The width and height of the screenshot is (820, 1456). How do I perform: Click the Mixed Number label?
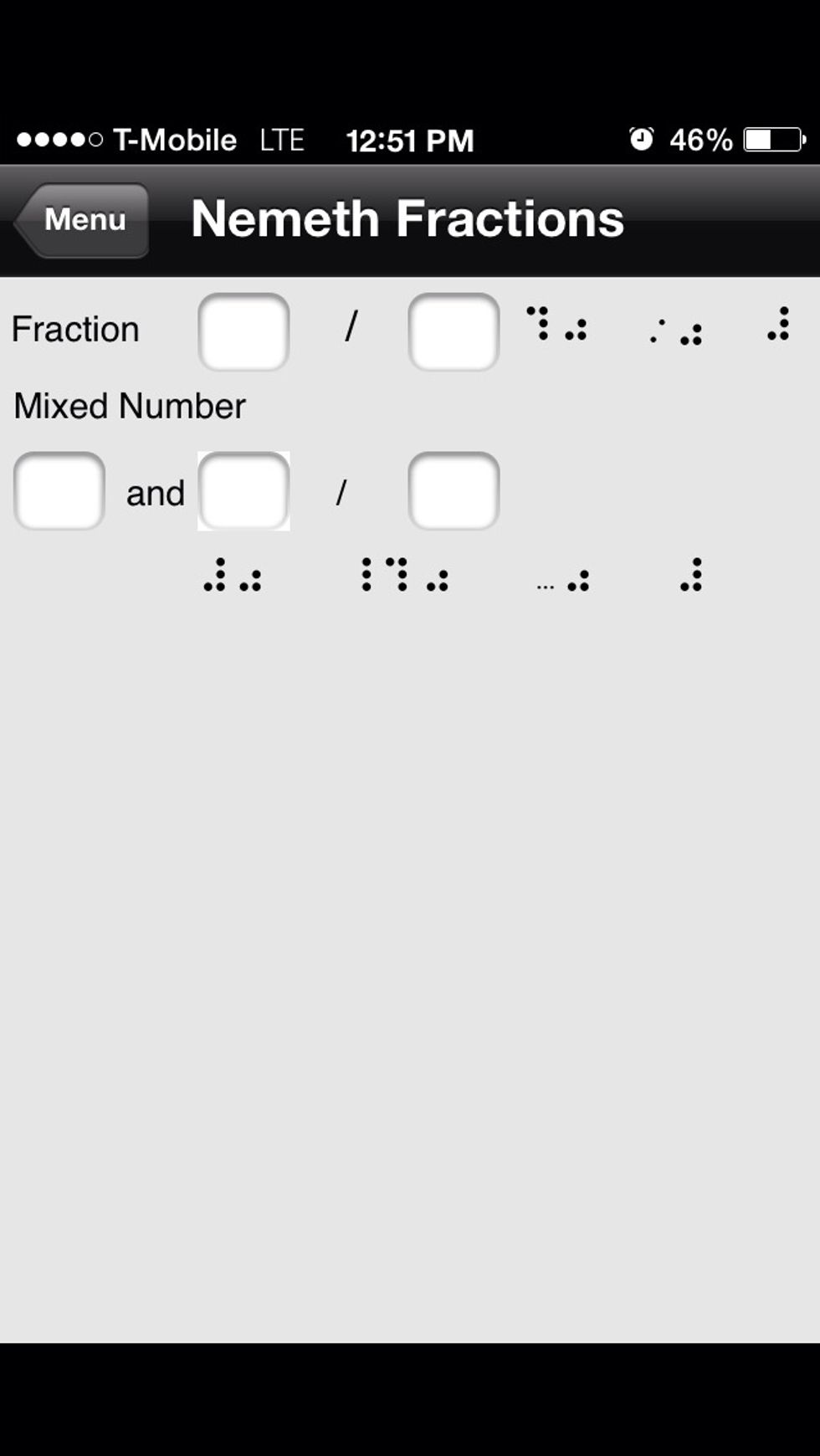(129, 405)
